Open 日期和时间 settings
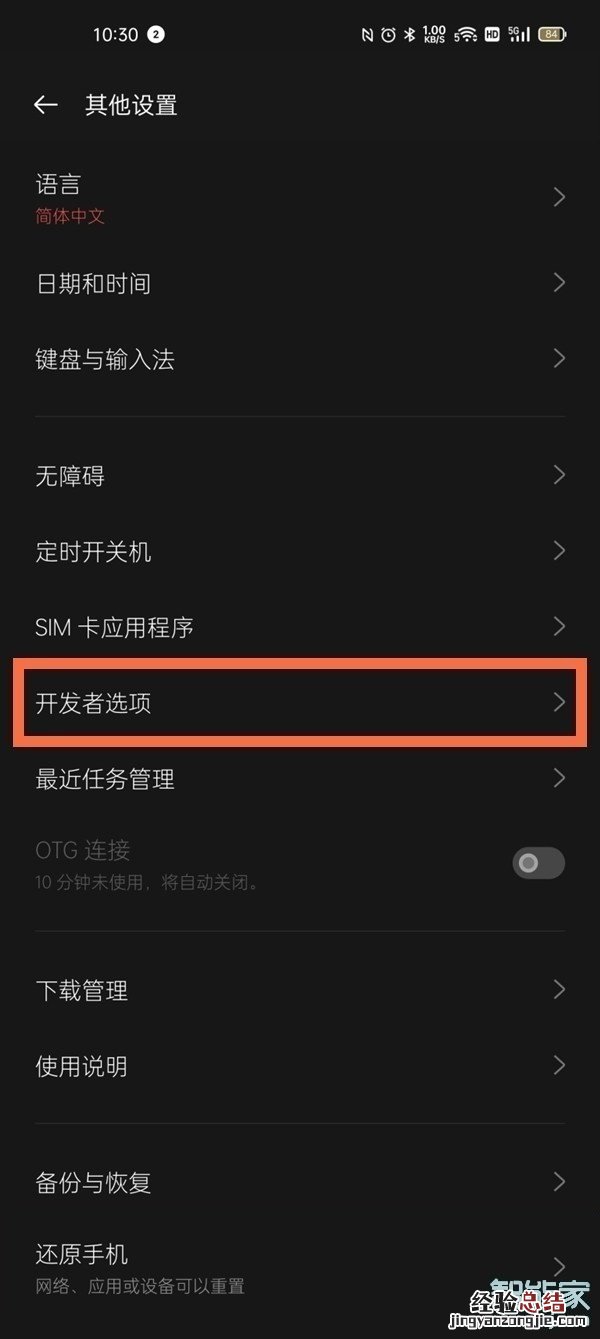Image resolution: width=600 pixels, height=1339 pixels. tap(300, 284)
